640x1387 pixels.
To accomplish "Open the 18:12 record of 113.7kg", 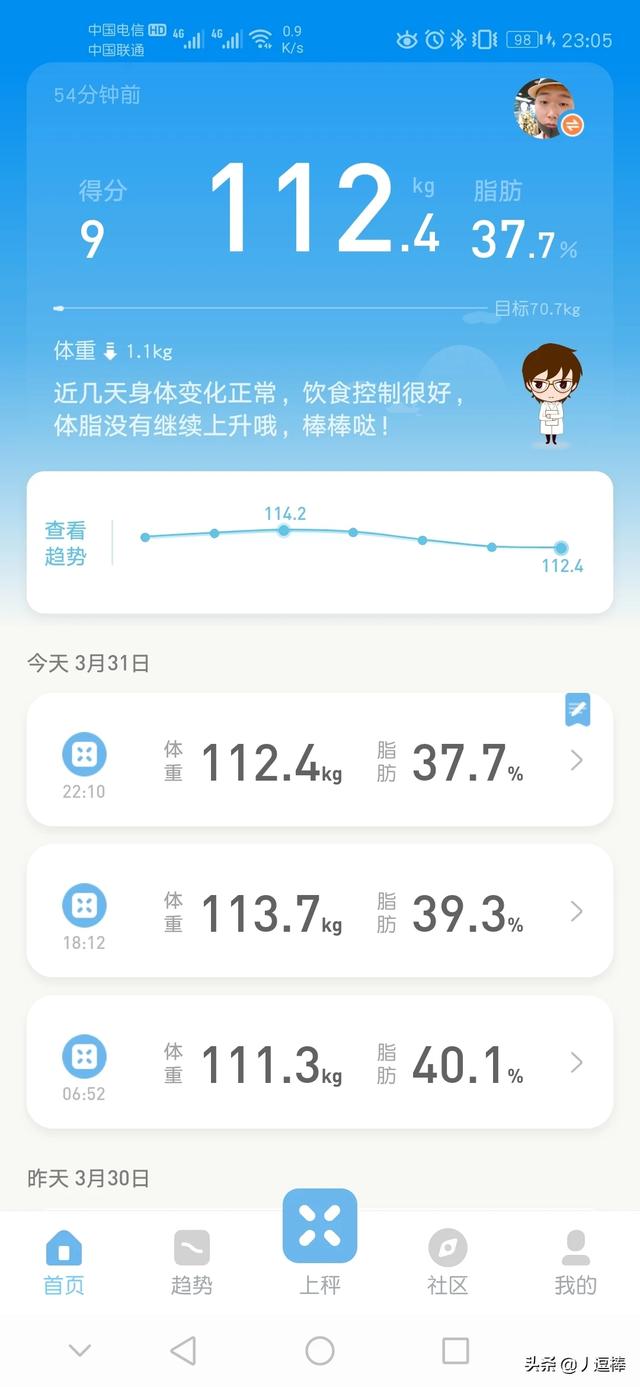I will click(319, 911).
